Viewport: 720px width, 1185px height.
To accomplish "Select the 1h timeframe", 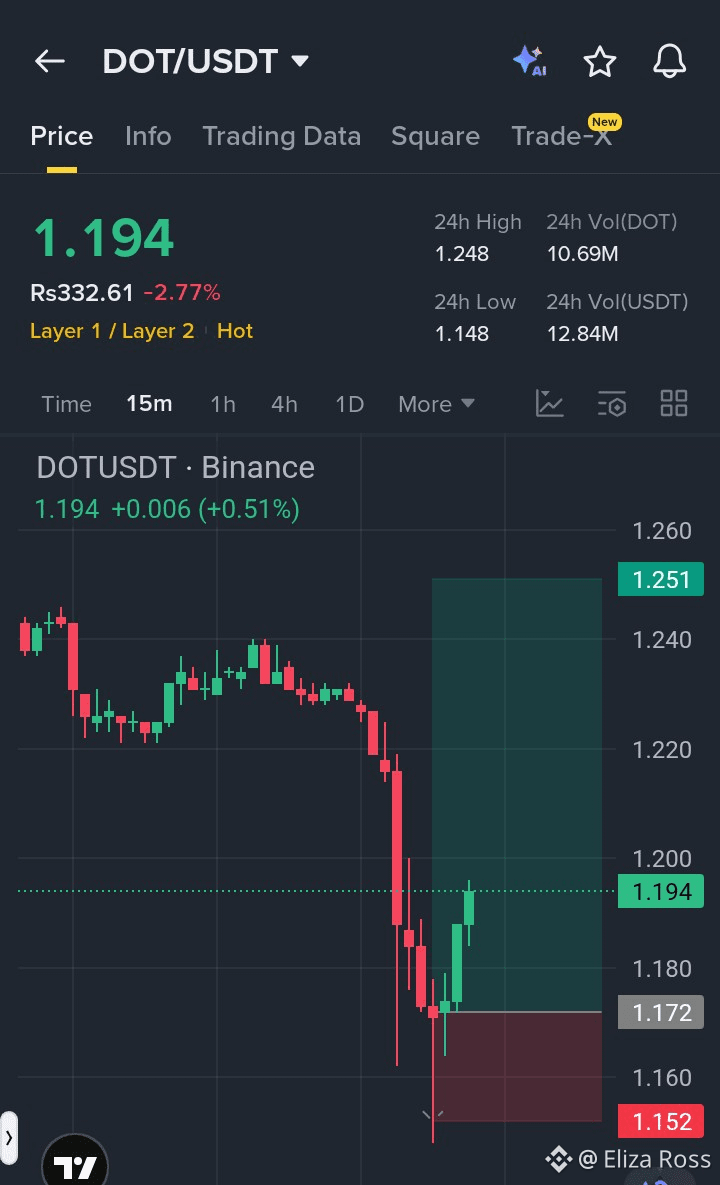I will [x=222, y=403].
